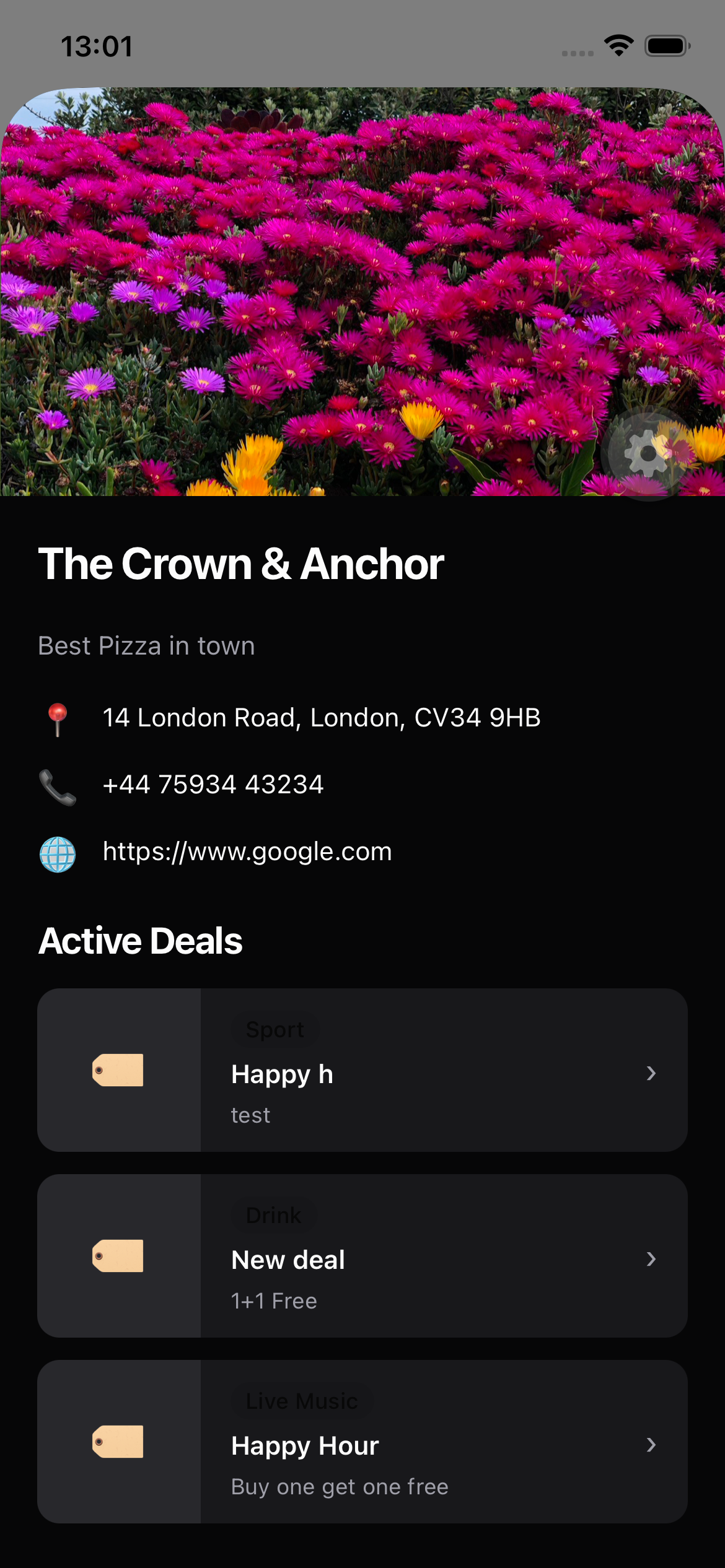
Task: Tap the Wi-Fi icon in the status bar
Action: 618,45
